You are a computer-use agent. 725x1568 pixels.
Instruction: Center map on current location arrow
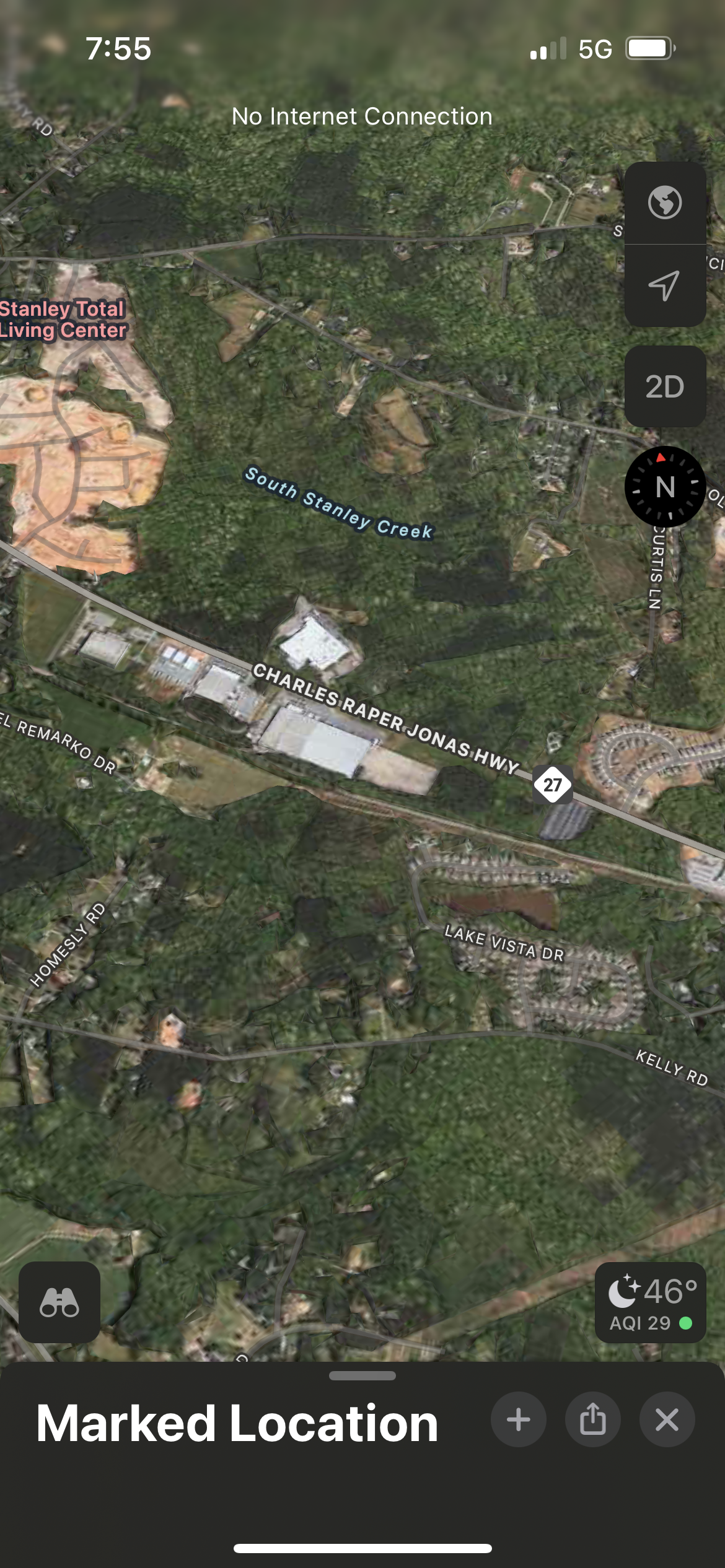click(x=665, y=285)
